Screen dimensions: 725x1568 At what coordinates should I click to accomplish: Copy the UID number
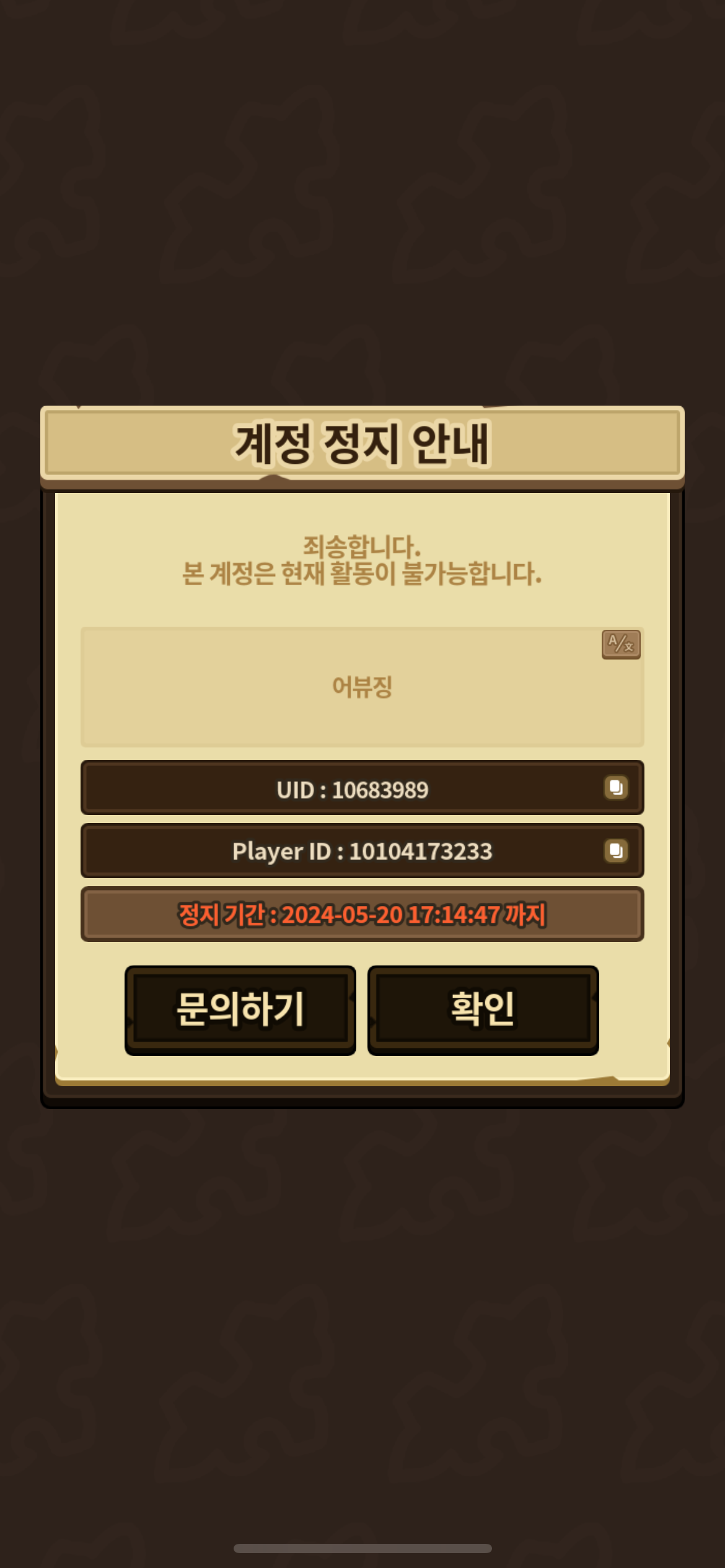[x=616, y=788]
